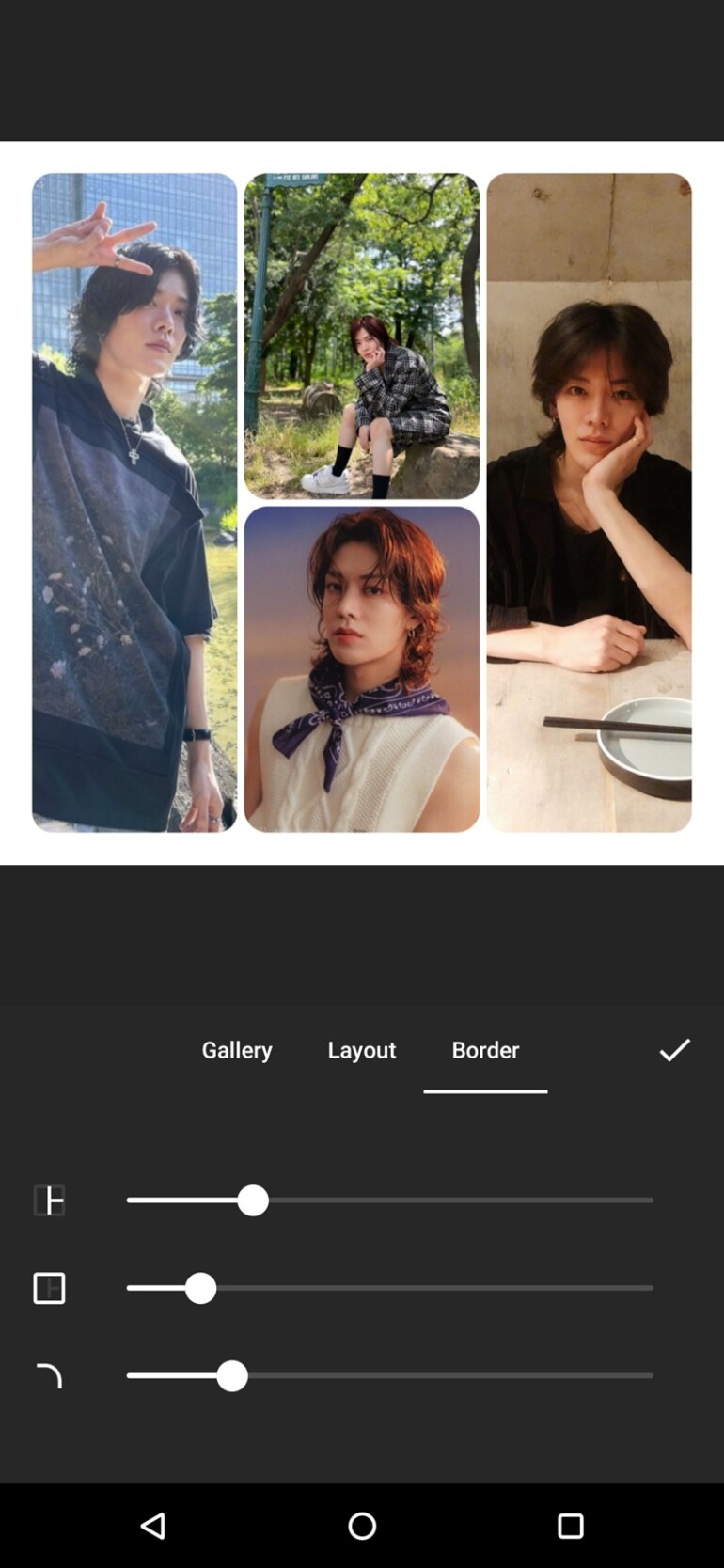Open recent apps with the square button
The image size is (724, 1568).
571,1527
